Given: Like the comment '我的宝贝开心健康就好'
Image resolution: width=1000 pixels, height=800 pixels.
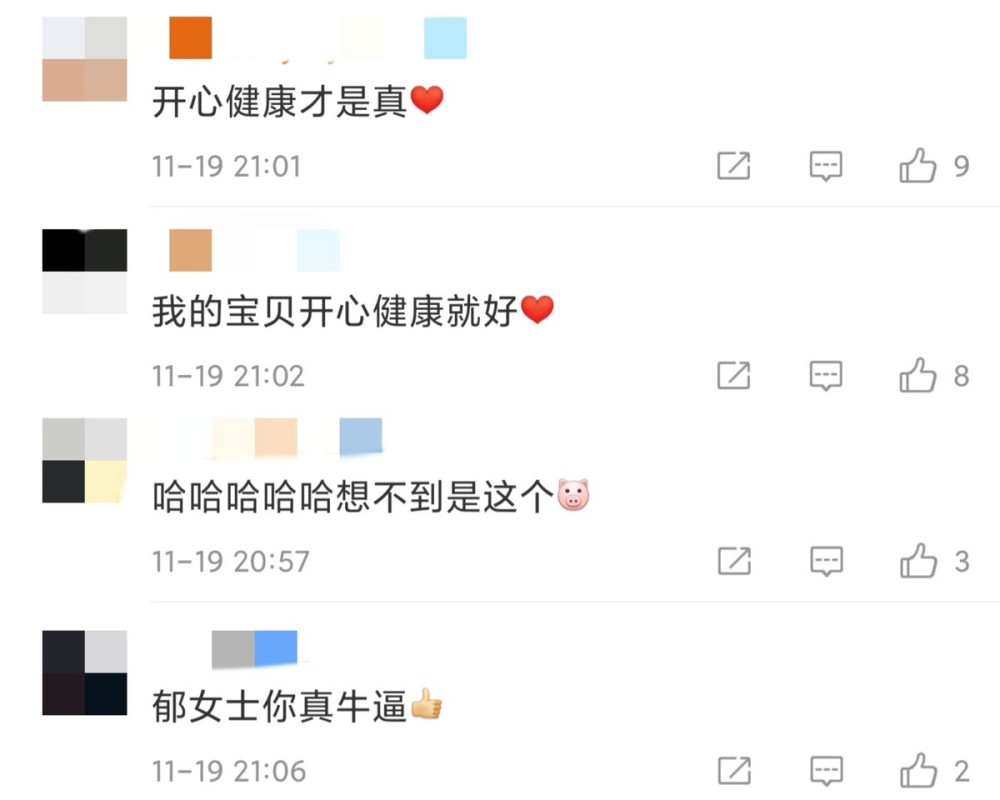Looking at the screenshot, I should 918,376.
